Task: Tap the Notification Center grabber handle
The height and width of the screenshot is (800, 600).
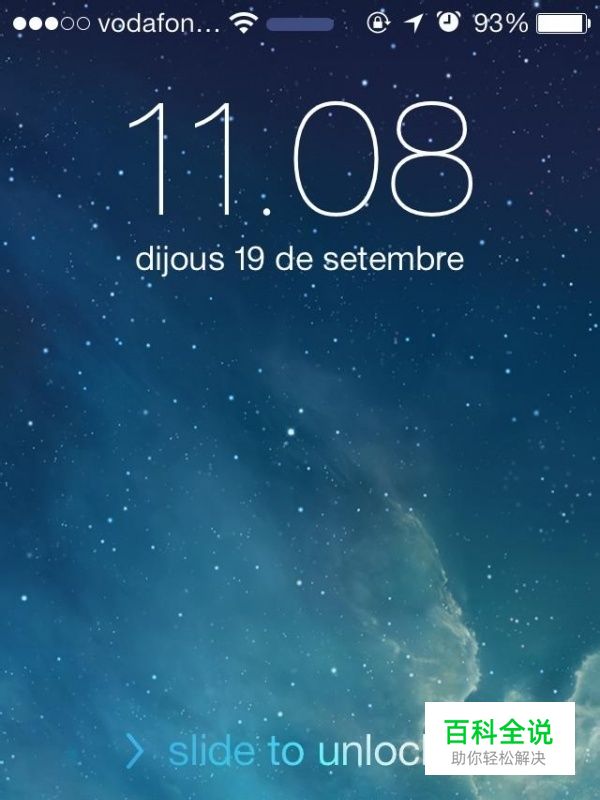Action: pos(300,24)
